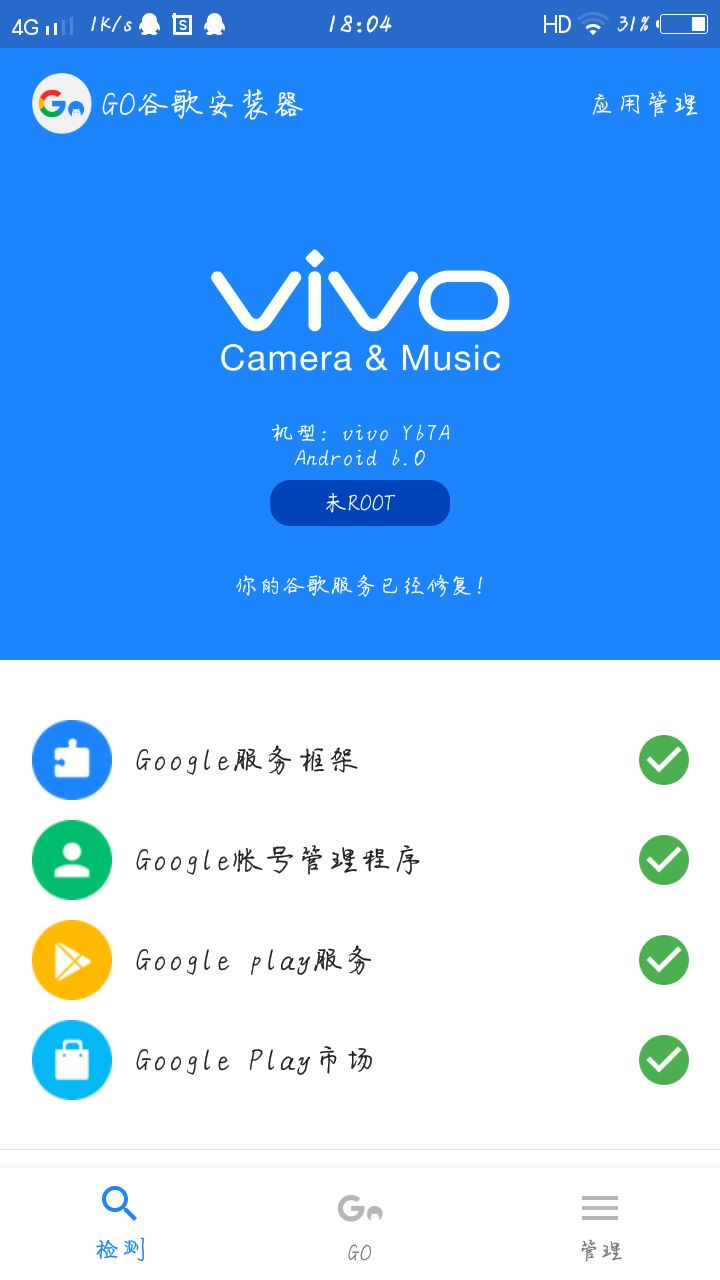Toggle the checkmark beside Google帐号管理程序

coord(663,860)
